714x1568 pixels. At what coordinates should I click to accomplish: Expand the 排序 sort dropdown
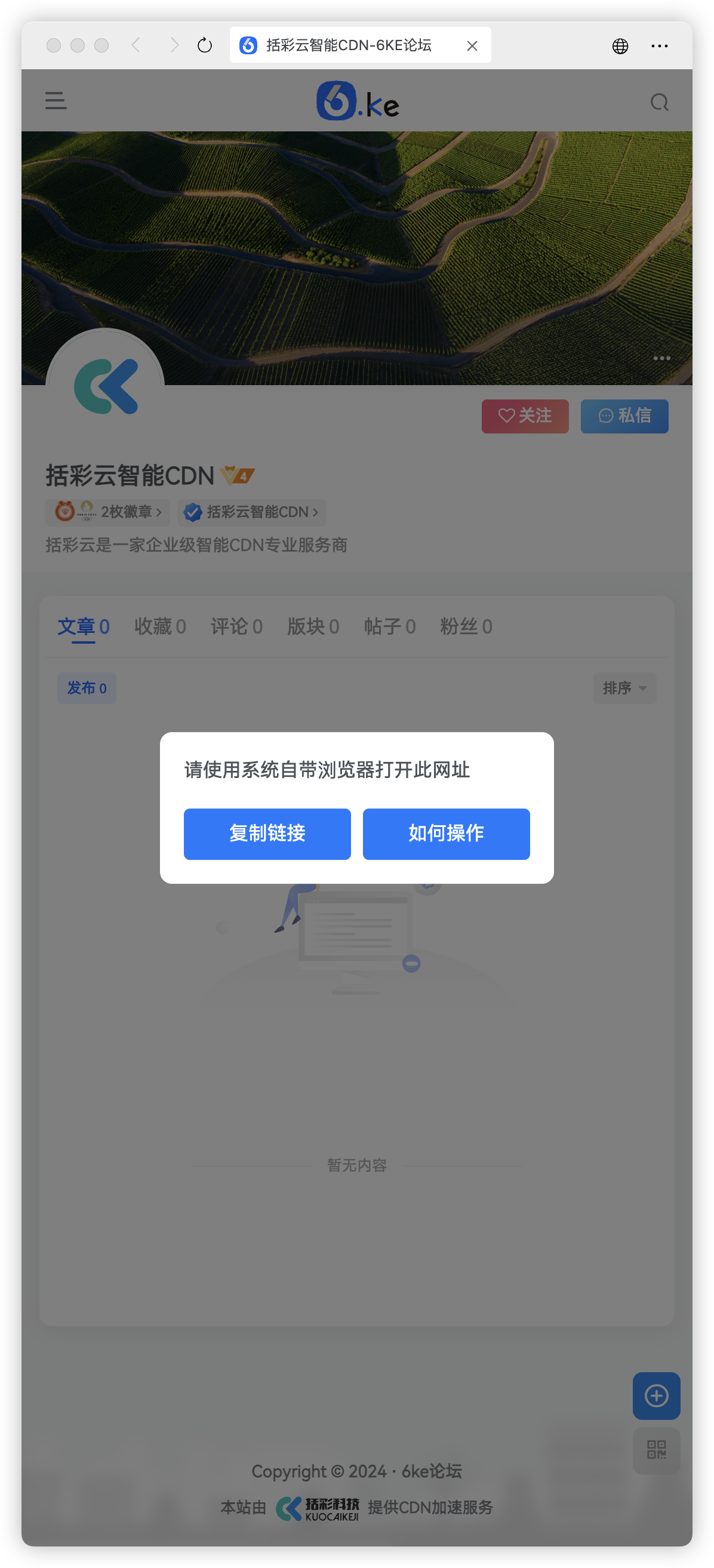(x=624, y=688)
